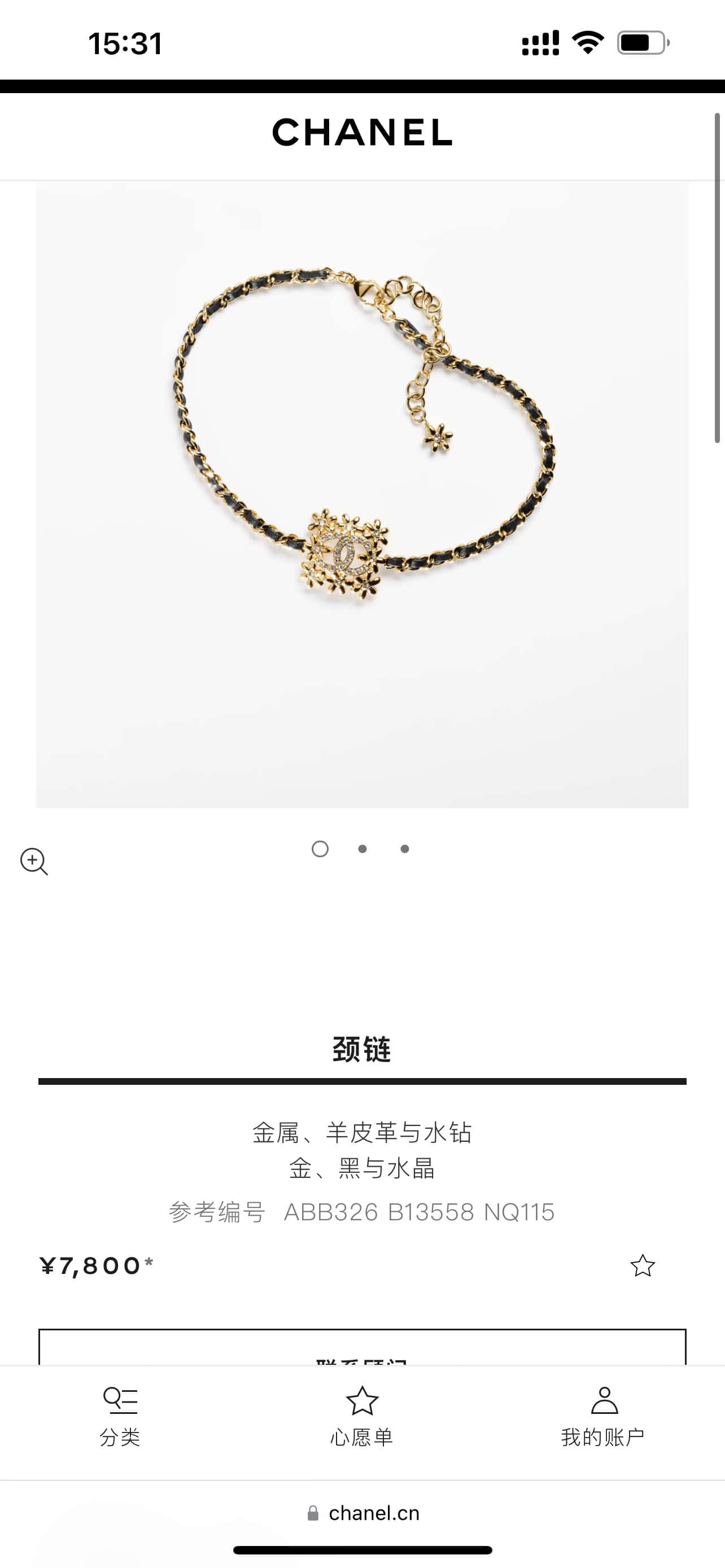725x1568 pixels.
Task: Select the third image indicator dot
Action: 405,848
